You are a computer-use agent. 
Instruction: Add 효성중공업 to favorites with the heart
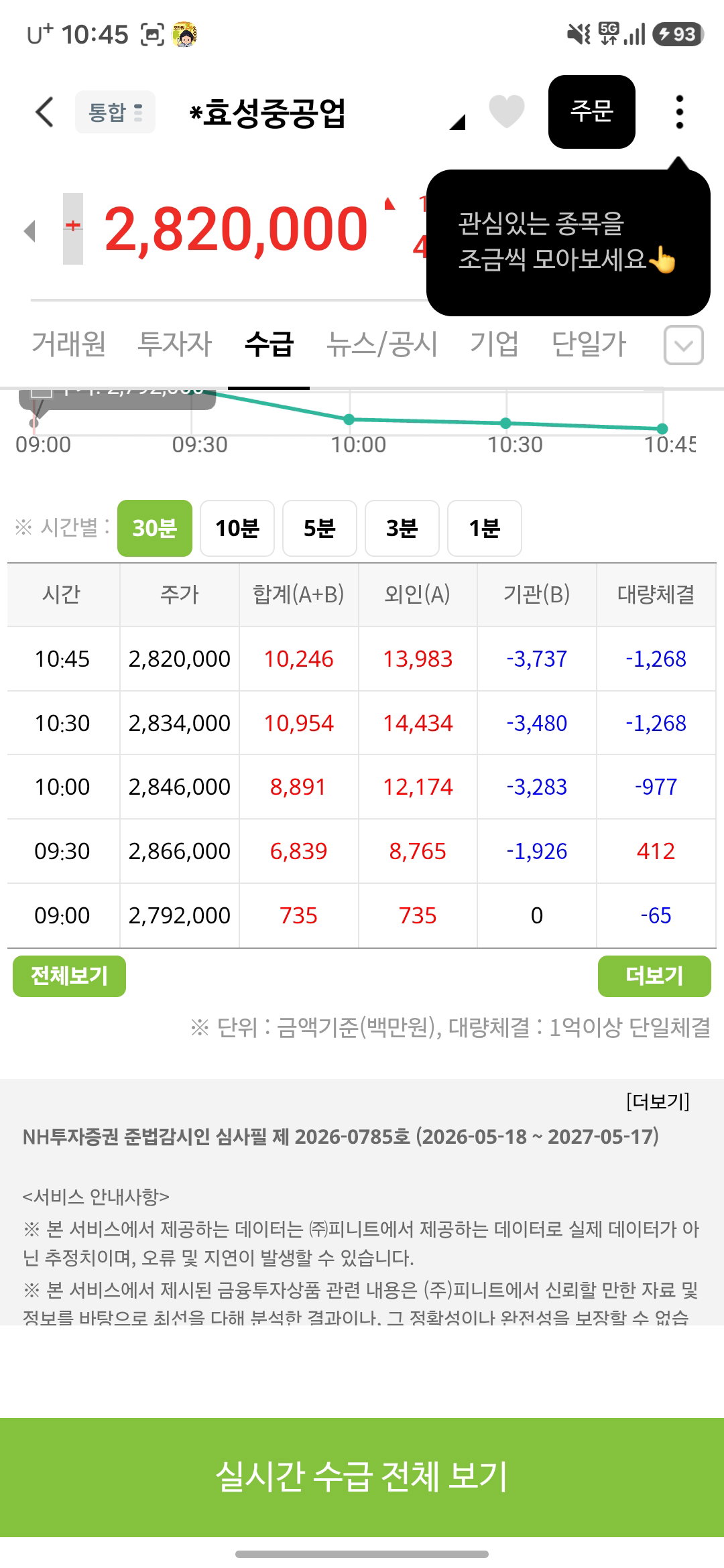pyautogui.click(x=507, y=111)
